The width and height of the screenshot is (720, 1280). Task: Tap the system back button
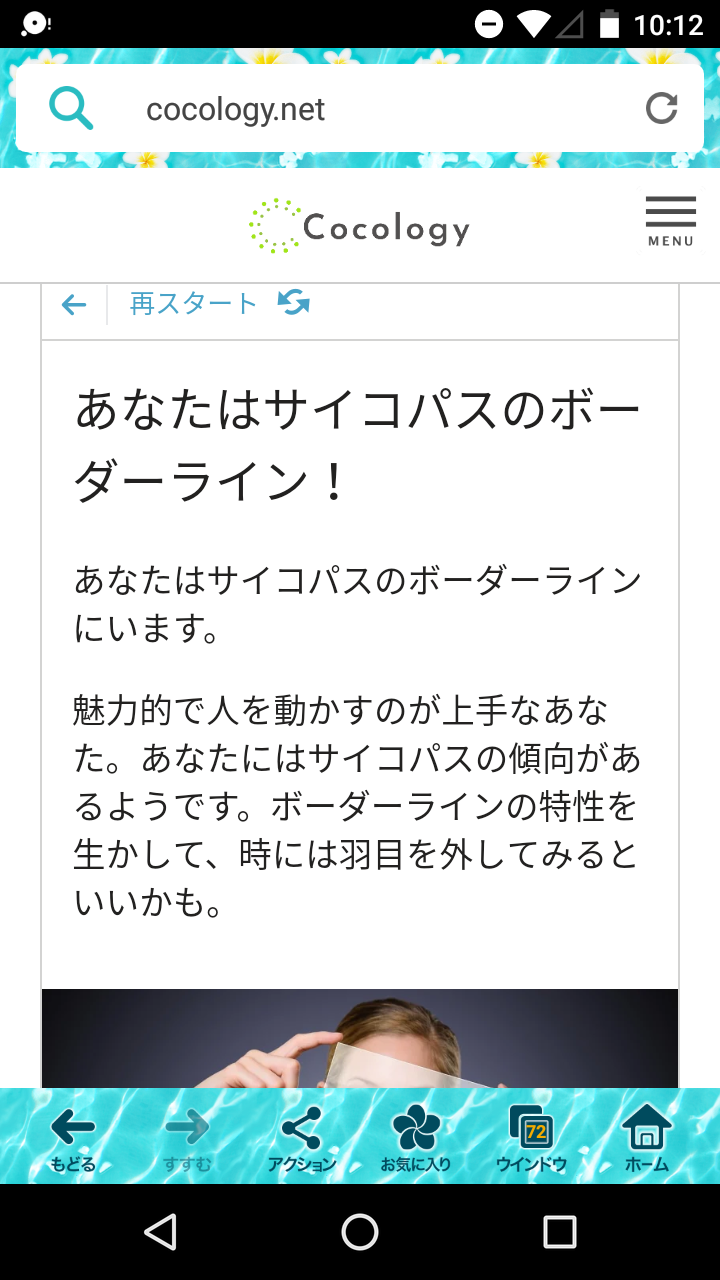pyautogui.click(x=160, y=1232)
